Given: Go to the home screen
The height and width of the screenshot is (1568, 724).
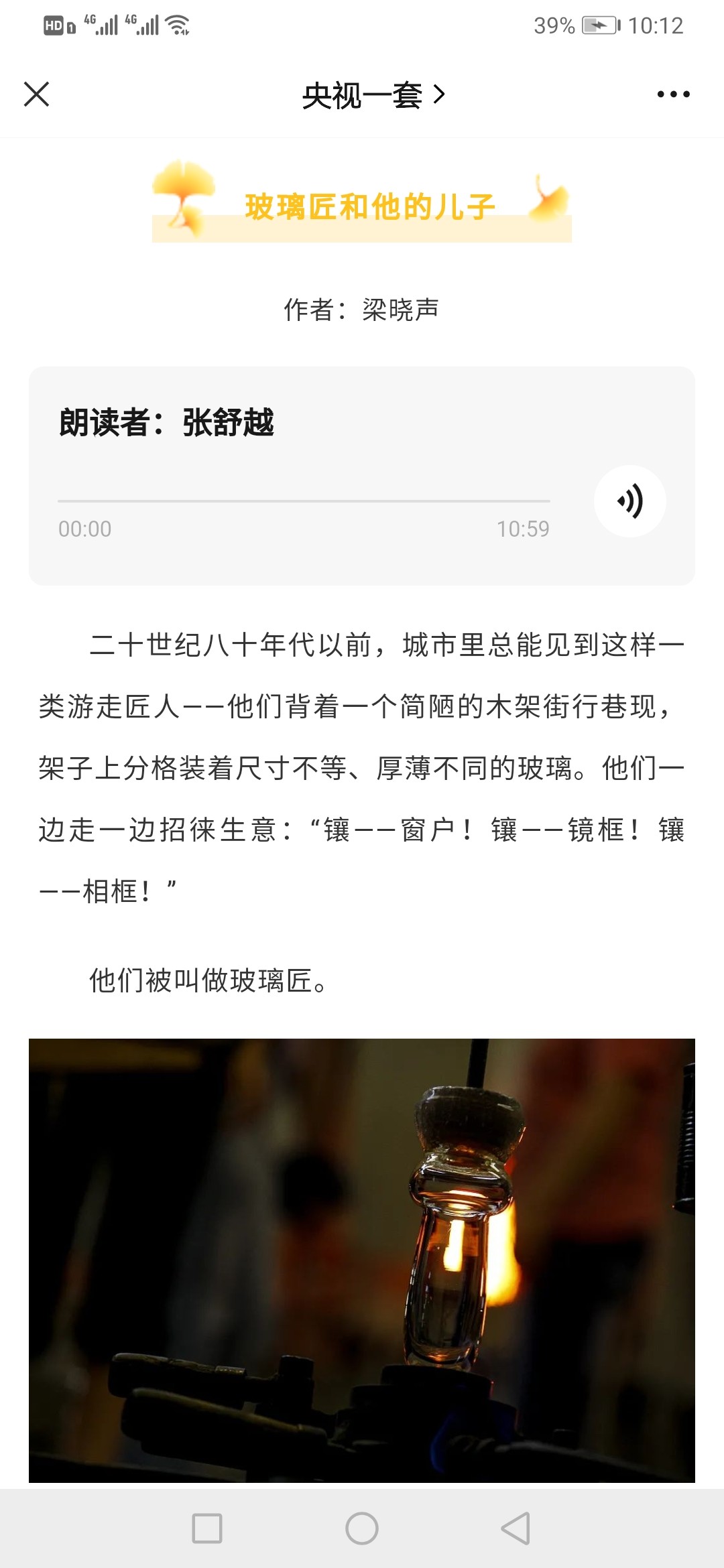Looking at the screenshot, I should (362, 1528).
